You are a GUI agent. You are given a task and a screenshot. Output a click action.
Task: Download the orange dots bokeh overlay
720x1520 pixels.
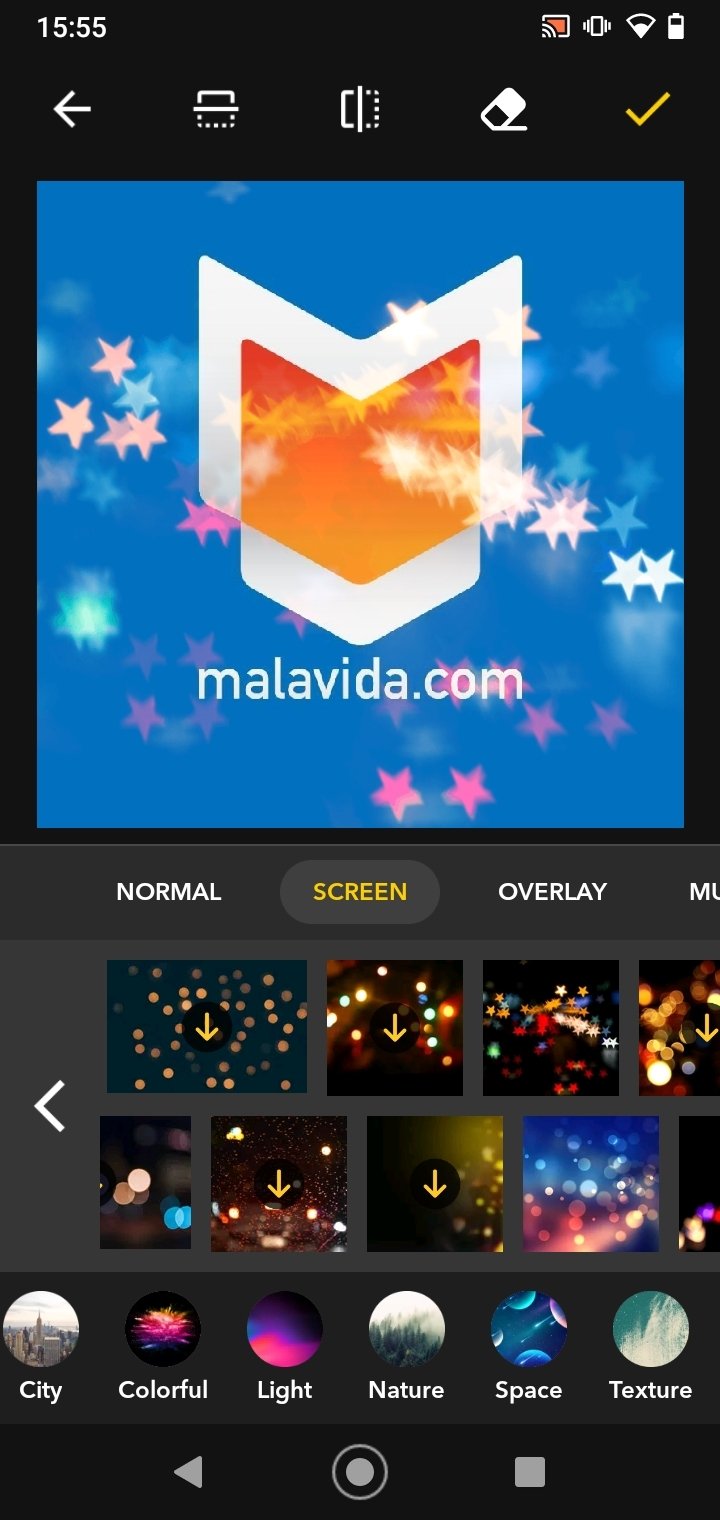207,1027
